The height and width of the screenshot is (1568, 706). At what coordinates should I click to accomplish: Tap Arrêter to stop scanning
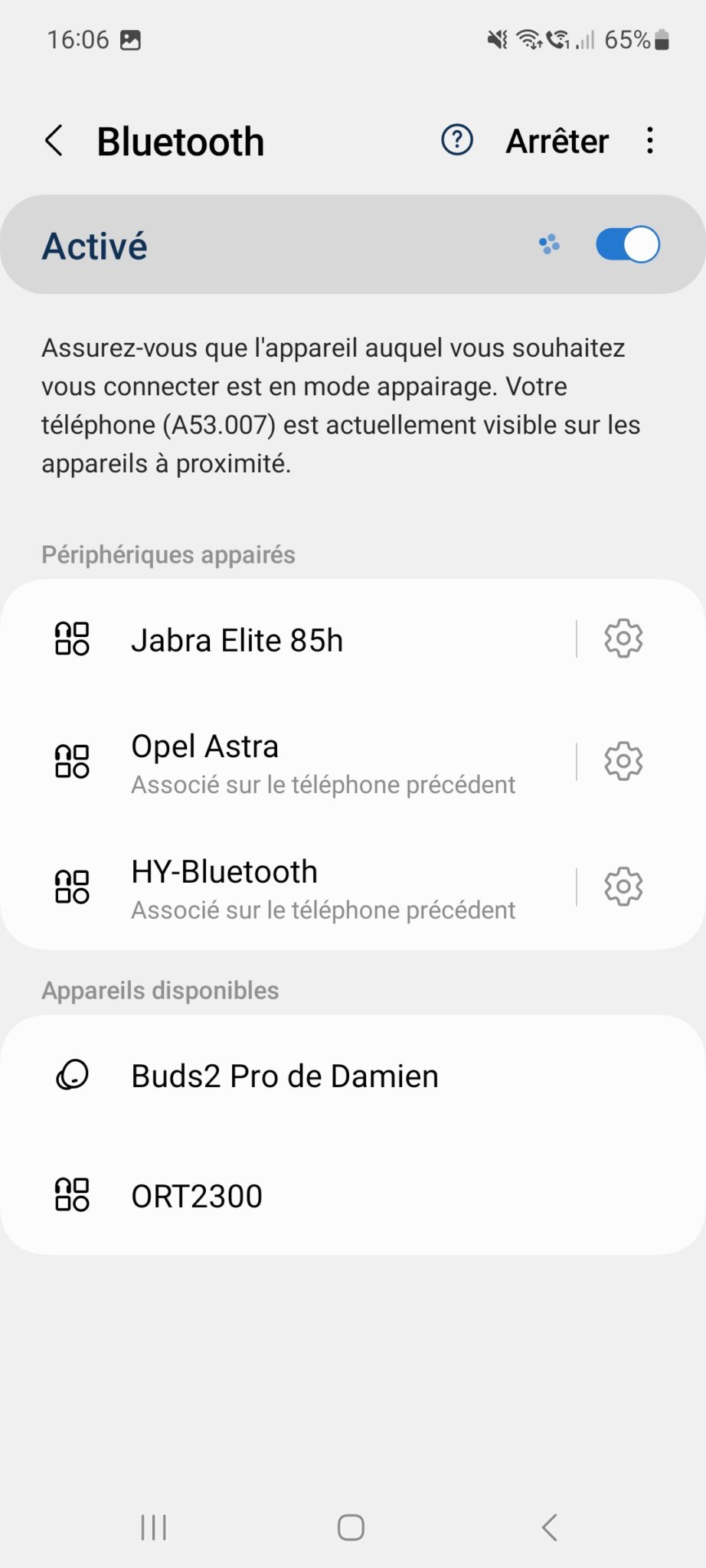557,142
